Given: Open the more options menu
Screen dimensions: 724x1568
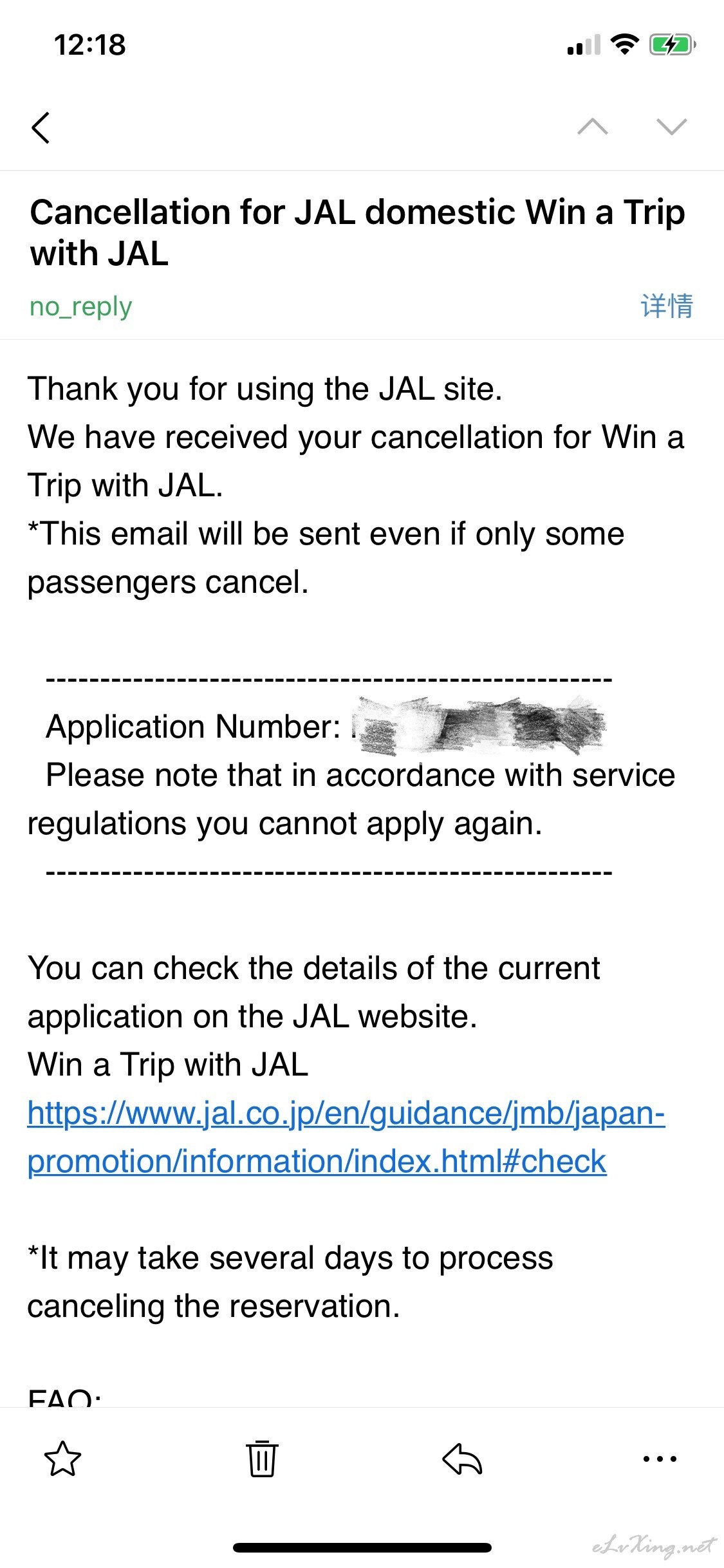Looking at the screenshot, I should click(x=660, y=1459).
